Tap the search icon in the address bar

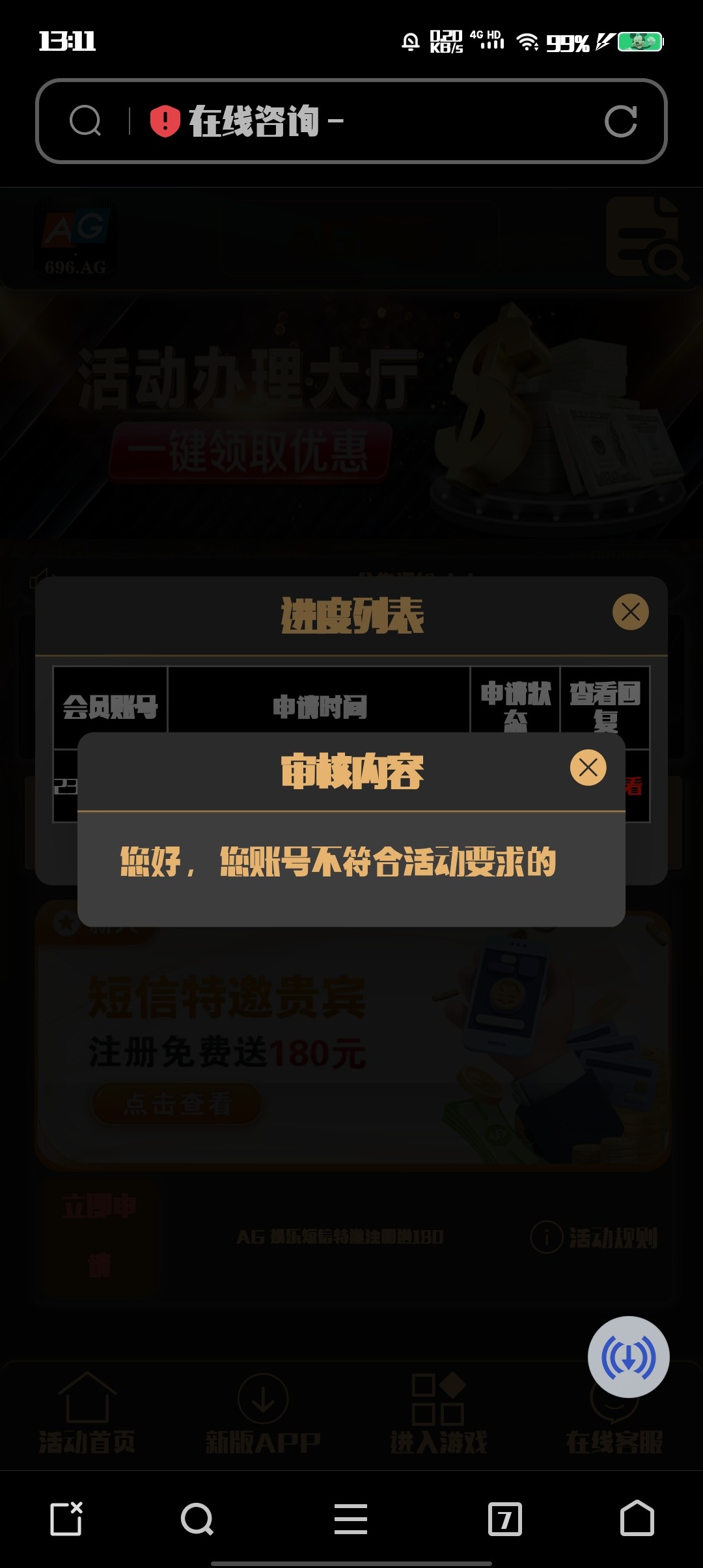click(85, 121)
